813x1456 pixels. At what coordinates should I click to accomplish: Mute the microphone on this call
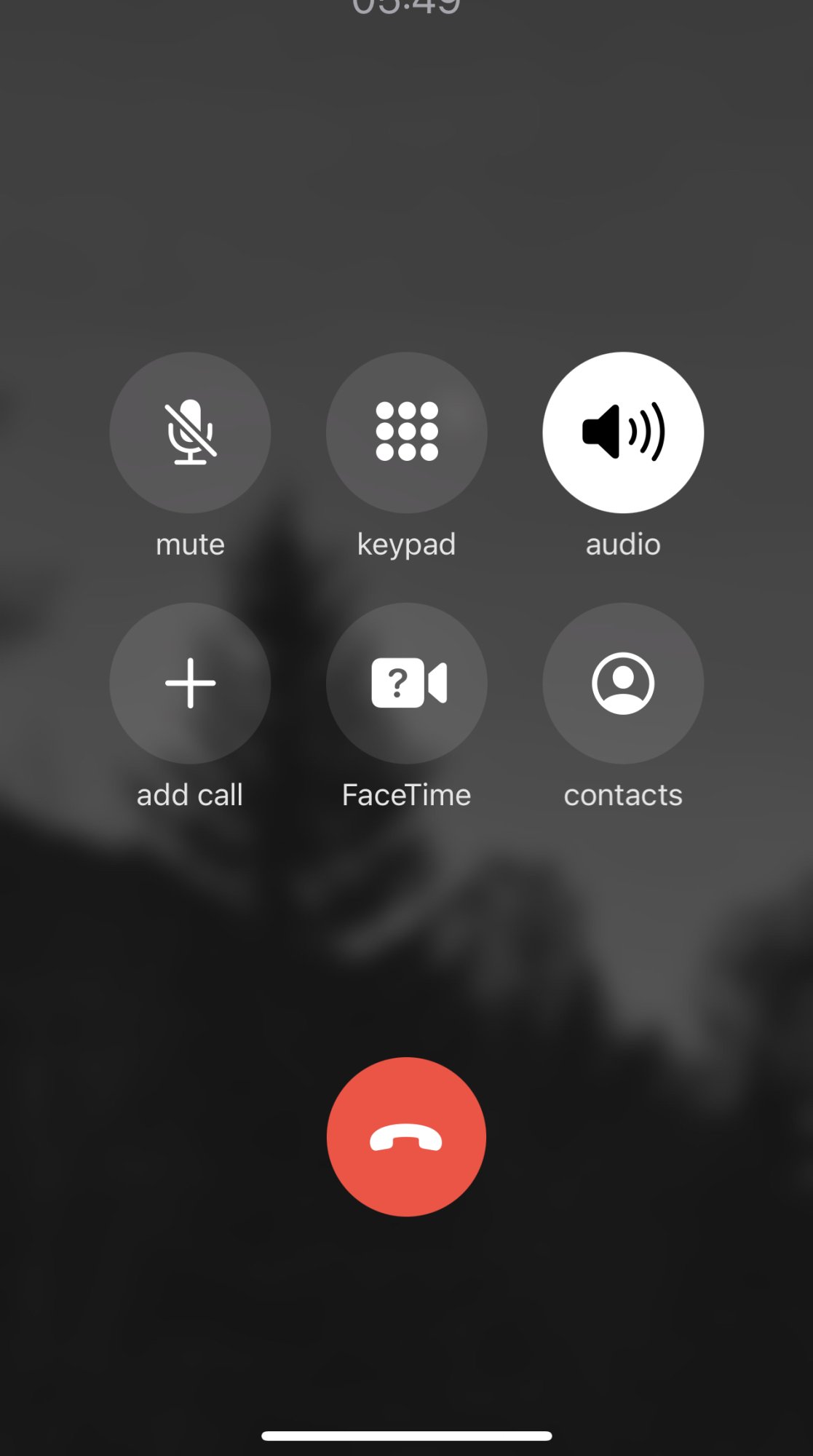coord(190,432)
